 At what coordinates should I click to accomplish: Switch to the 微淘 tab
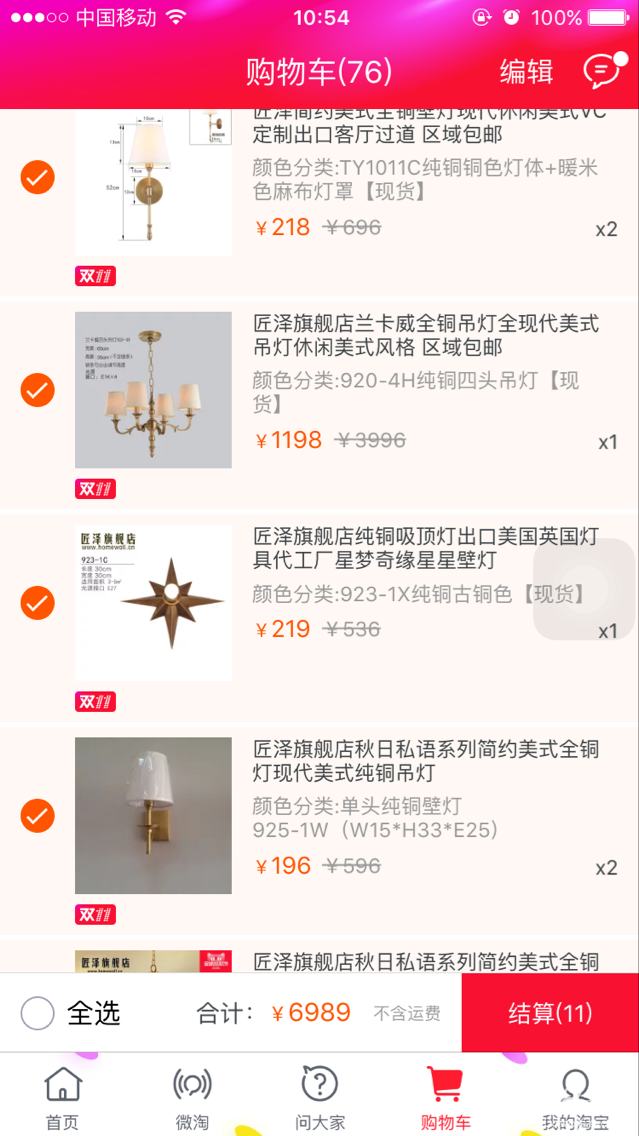(x=191, y=1096)
